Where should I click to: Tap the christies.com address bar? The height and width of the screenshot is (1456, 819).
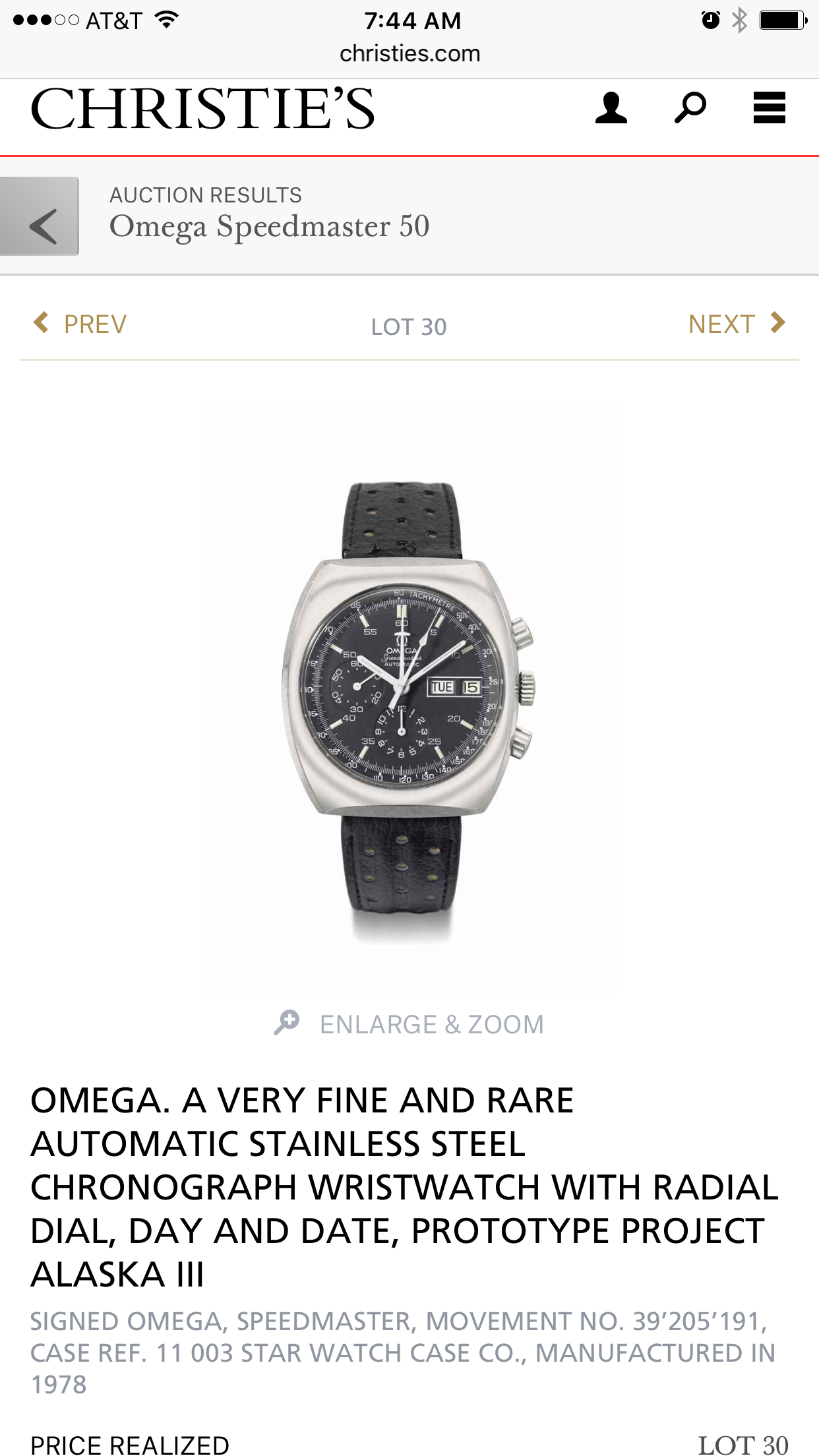409,53
